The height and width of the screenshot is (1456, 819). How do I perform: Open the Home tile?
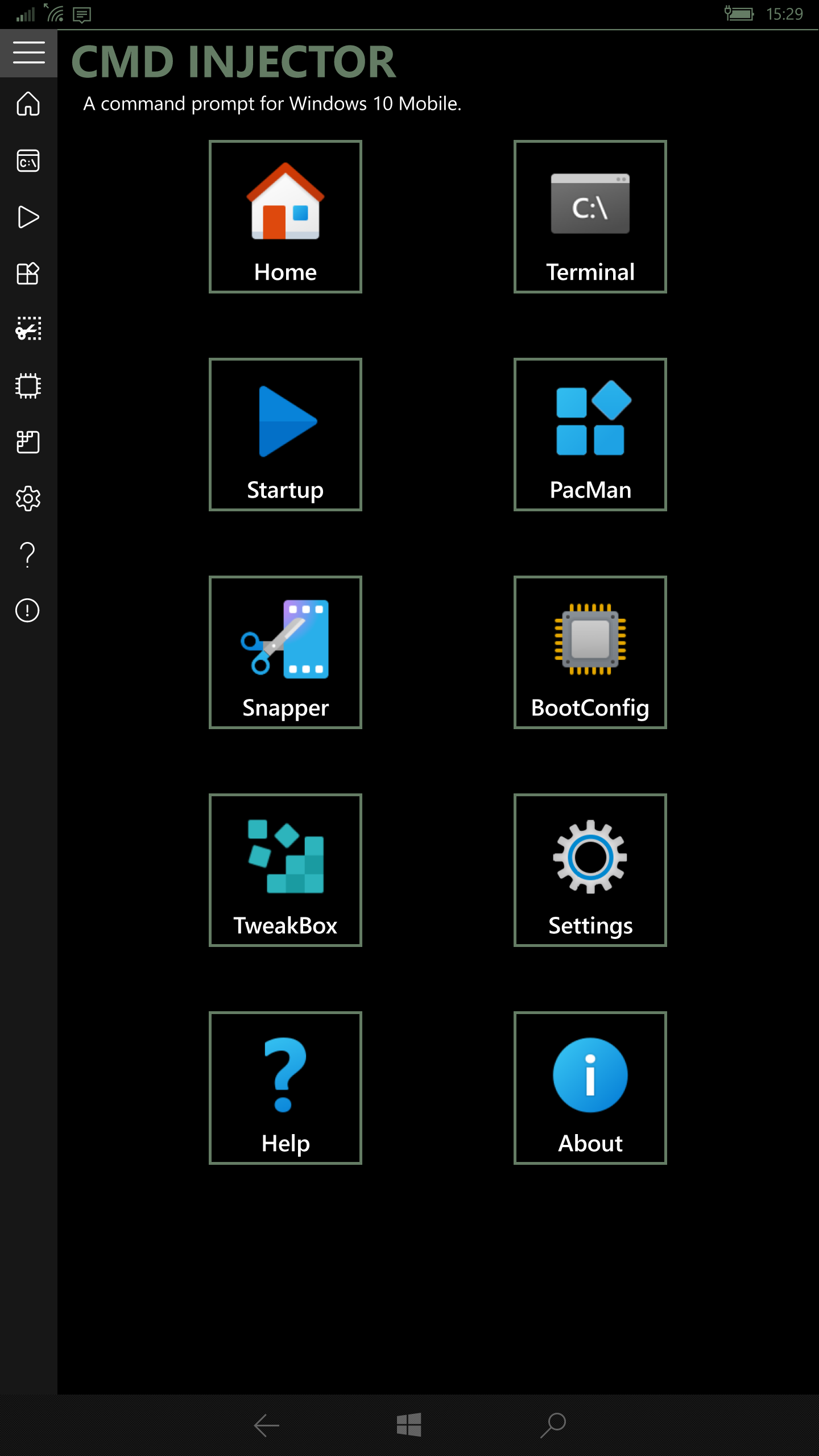(x=285, y=217)
